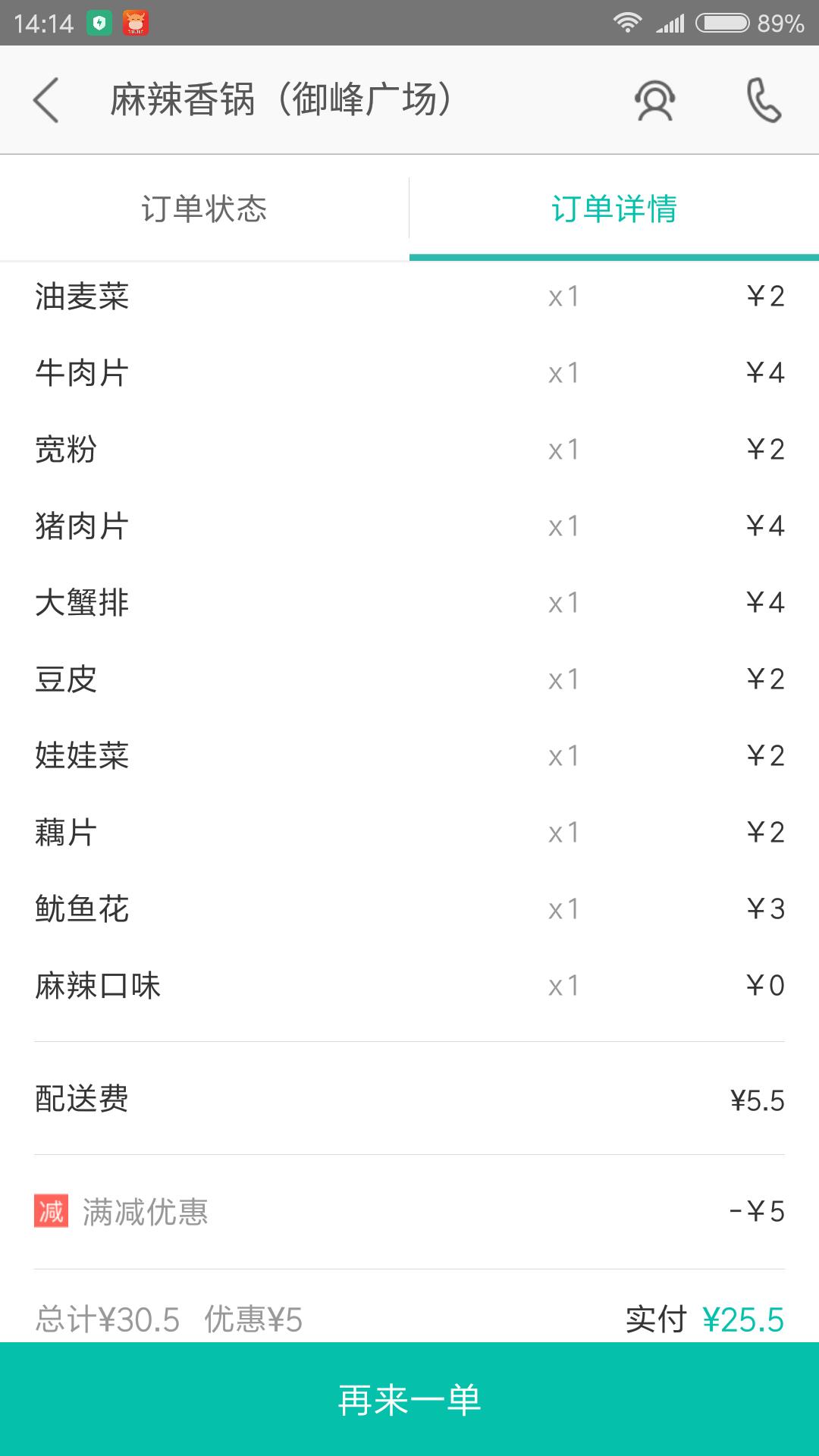Image resolution: width=819 pixels, height=1456 pixels.
Task: Reorder with the 再来一单 button
Action: click(409, 1399)
